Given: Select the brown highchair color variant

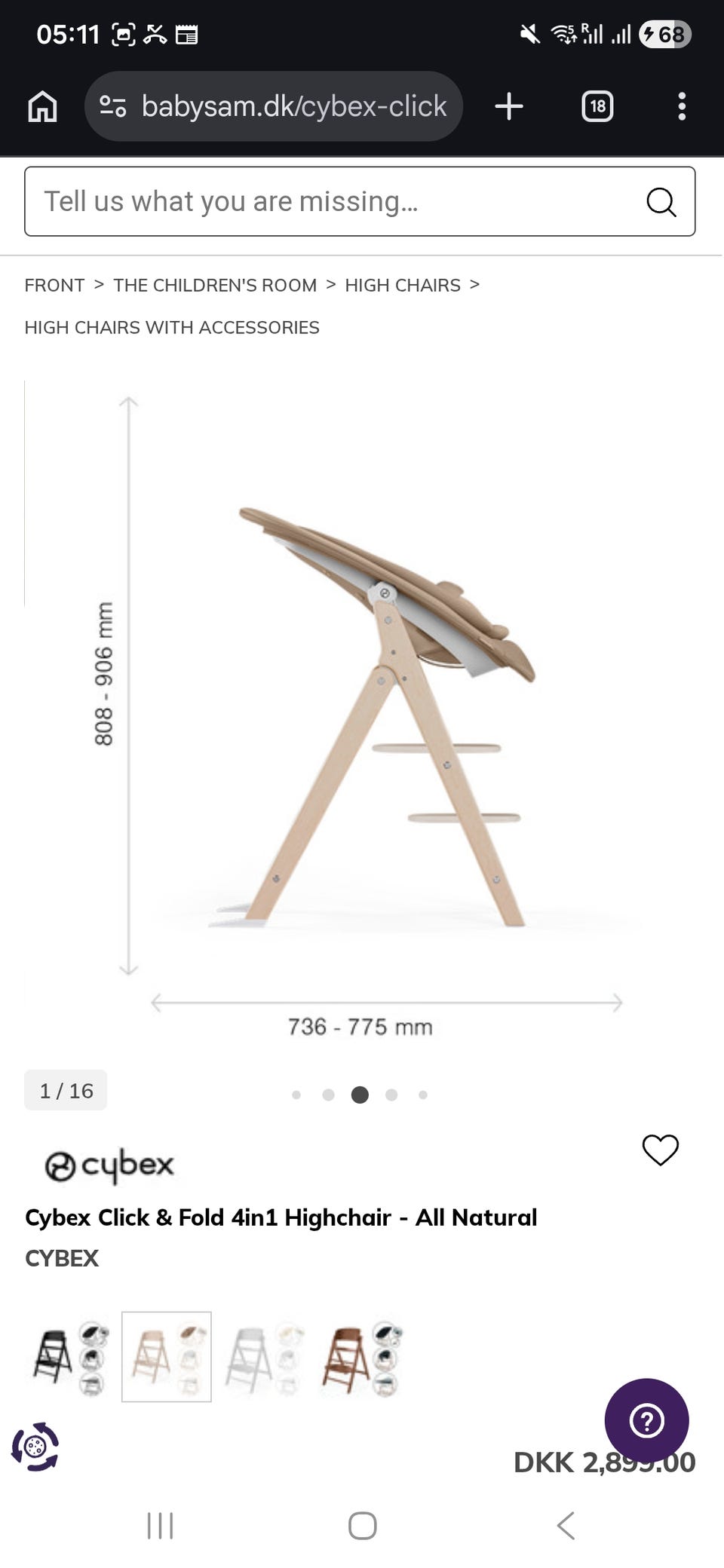Looking at the screenshot, I should point(360,1357).
